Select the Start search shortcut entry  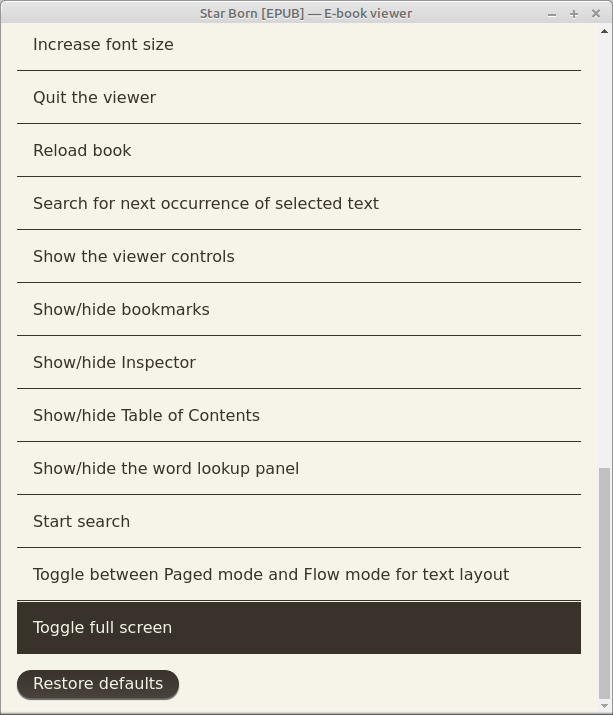pyautogui.click(x=298, y=522)
